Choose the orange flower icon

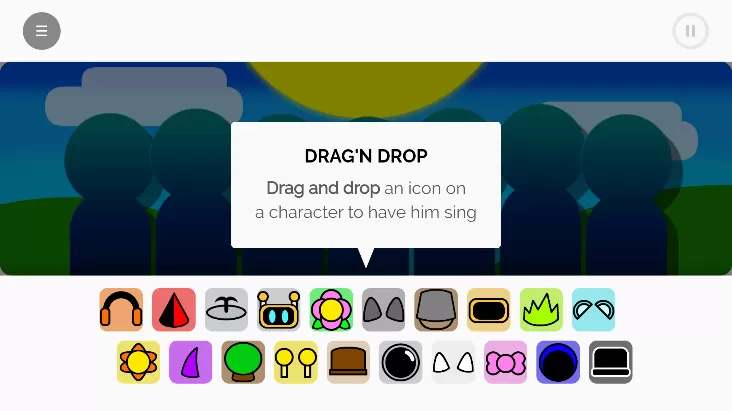tap(138, 362)
